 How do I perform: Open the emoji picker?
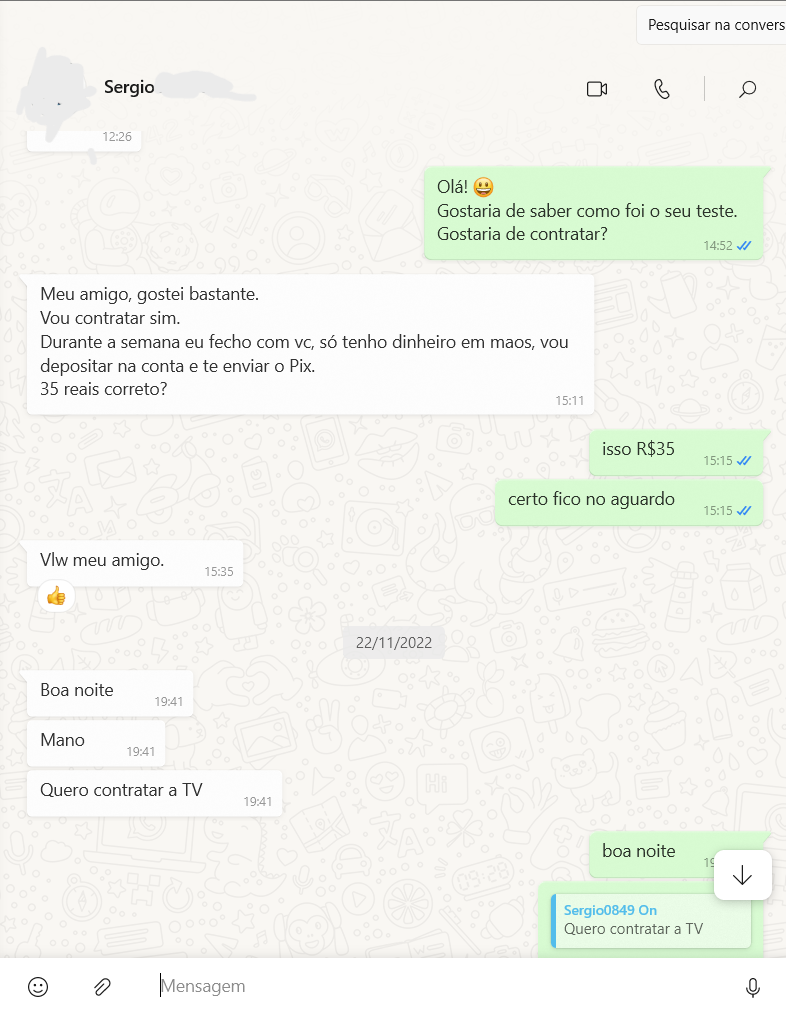click(x=38, y=986)
